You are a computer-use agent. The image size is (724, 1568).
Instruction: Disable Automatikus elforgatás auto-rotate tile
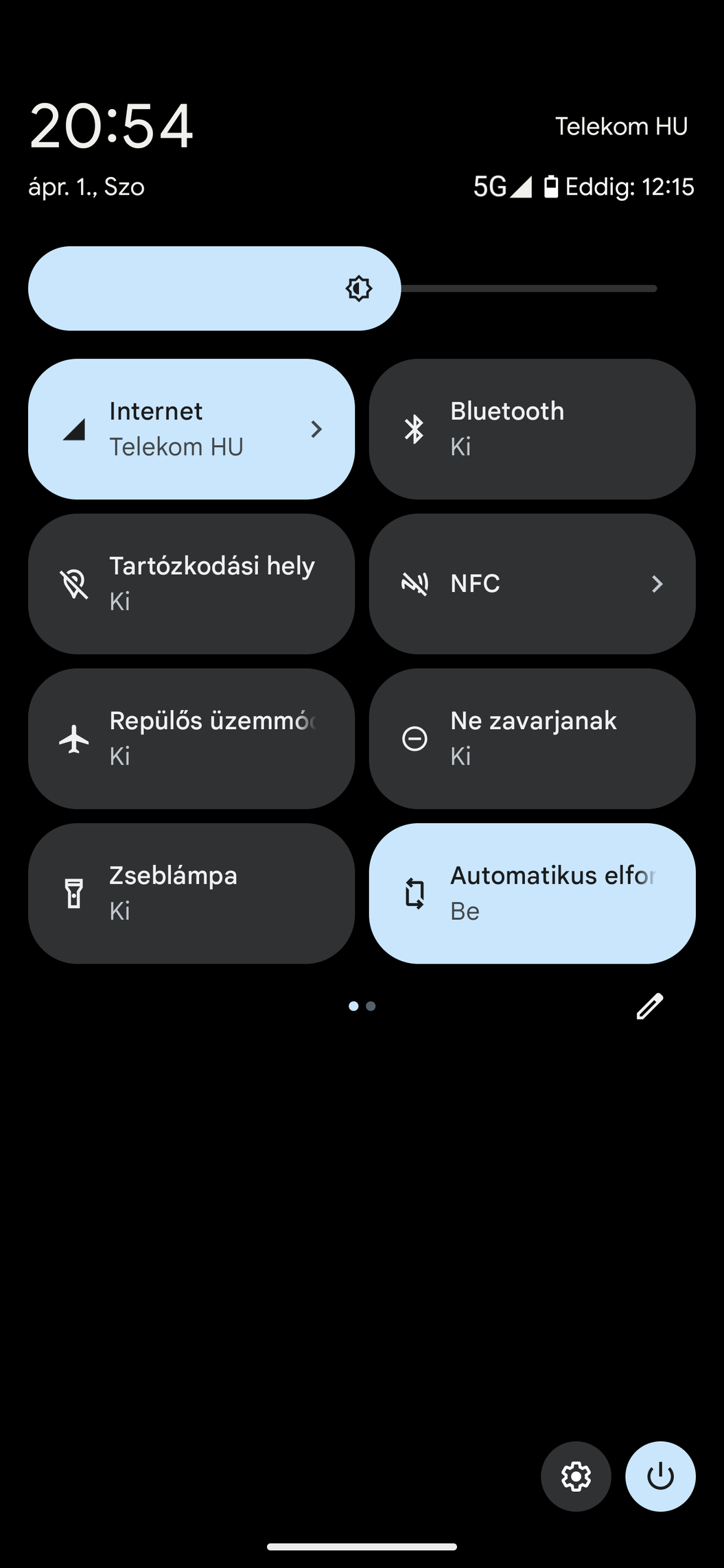(532, 894)
